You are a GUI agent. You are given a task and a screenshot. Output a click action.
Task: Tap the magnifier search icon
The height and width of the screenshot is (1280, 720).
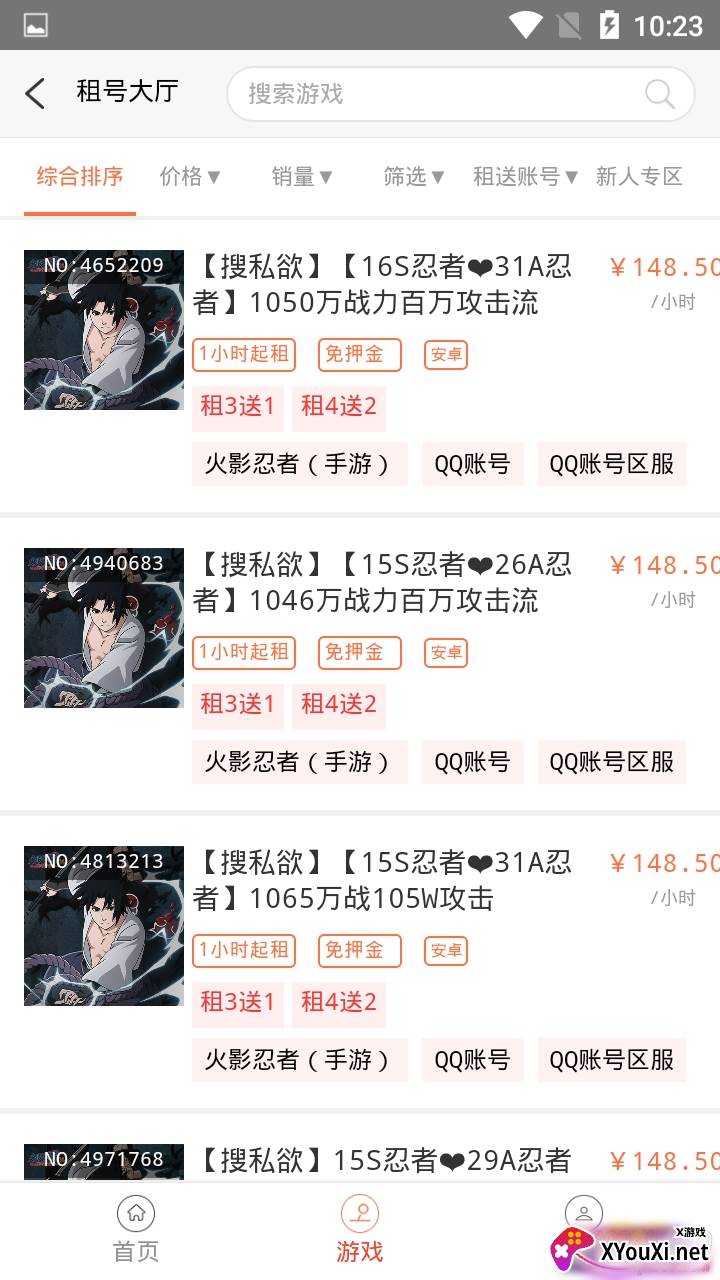pyautogui.click(x=660, y=94)
